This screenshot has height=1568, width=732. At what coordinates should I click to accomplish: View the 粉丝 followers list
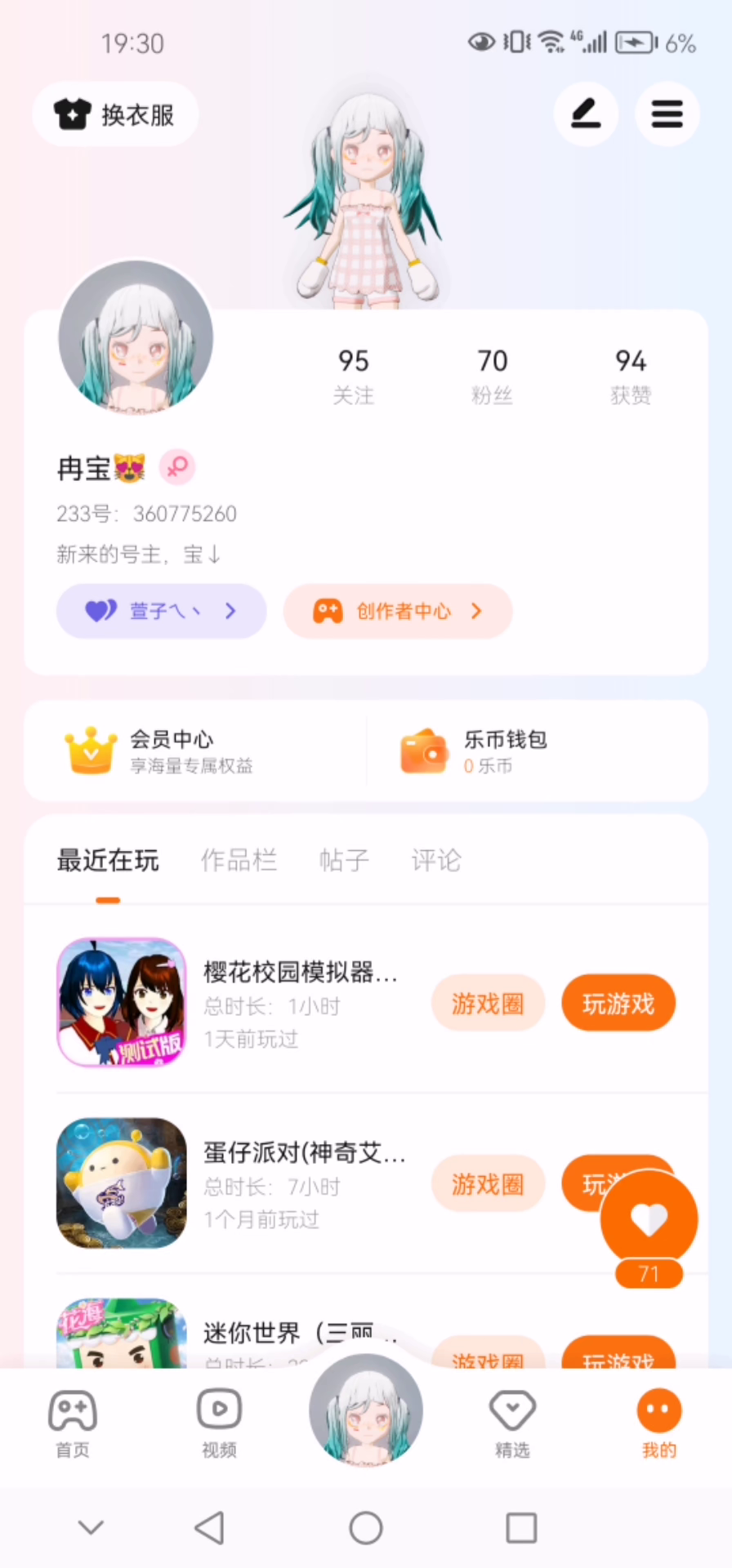pyautogui.click(x=492, y=376)
